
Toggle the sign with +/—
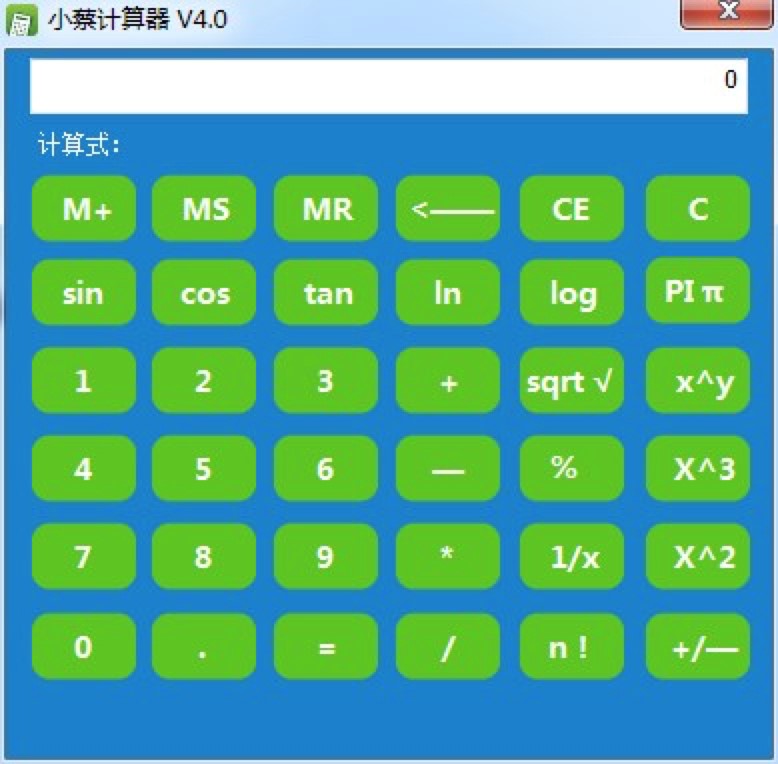(697, 647)
